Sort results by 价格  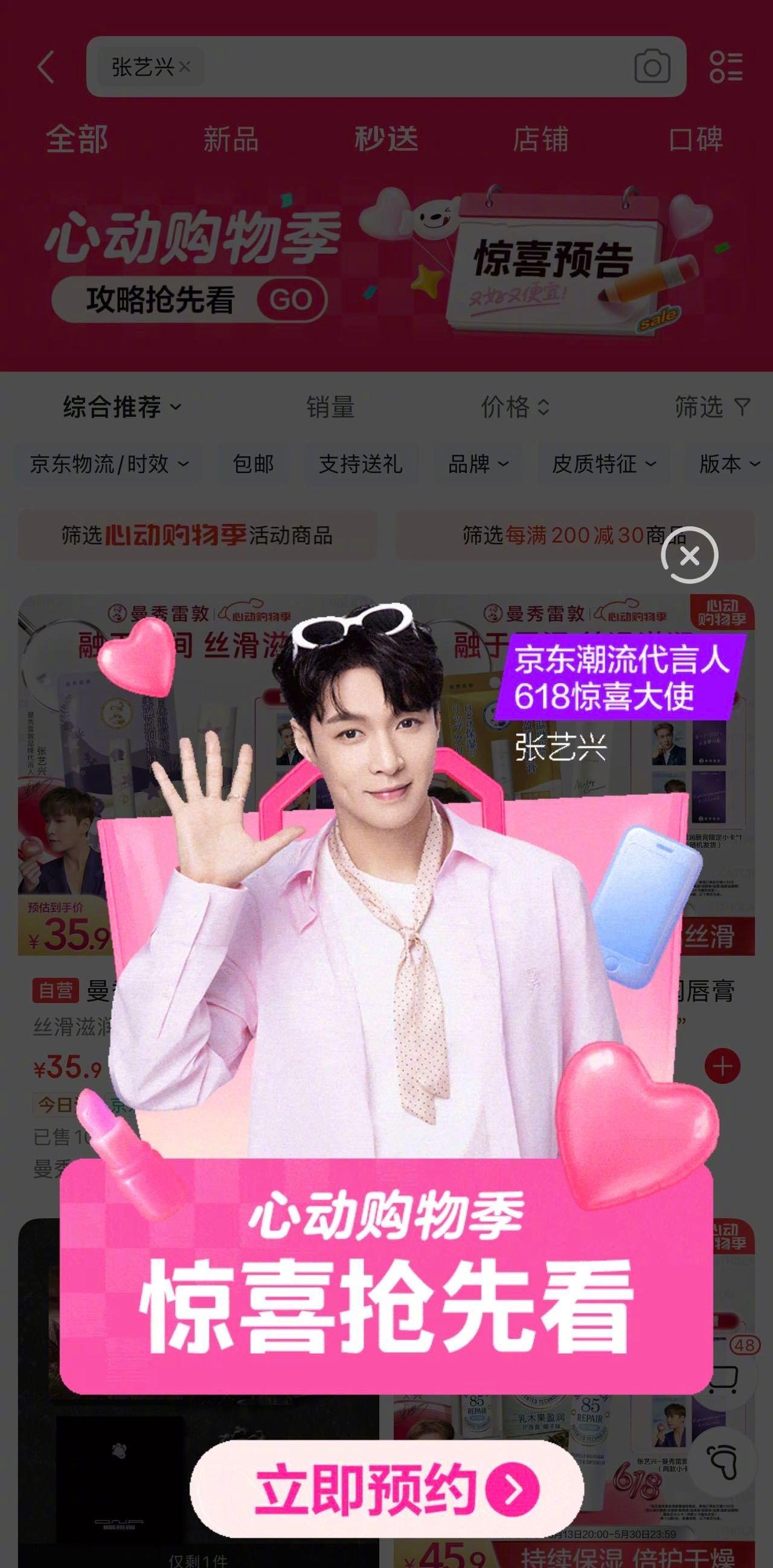(515, 407)
